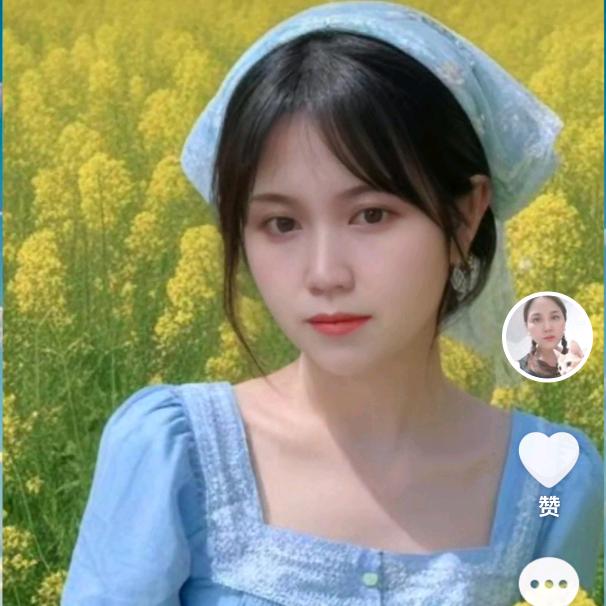Like the video with the heart icon

(x=548, y=459)
